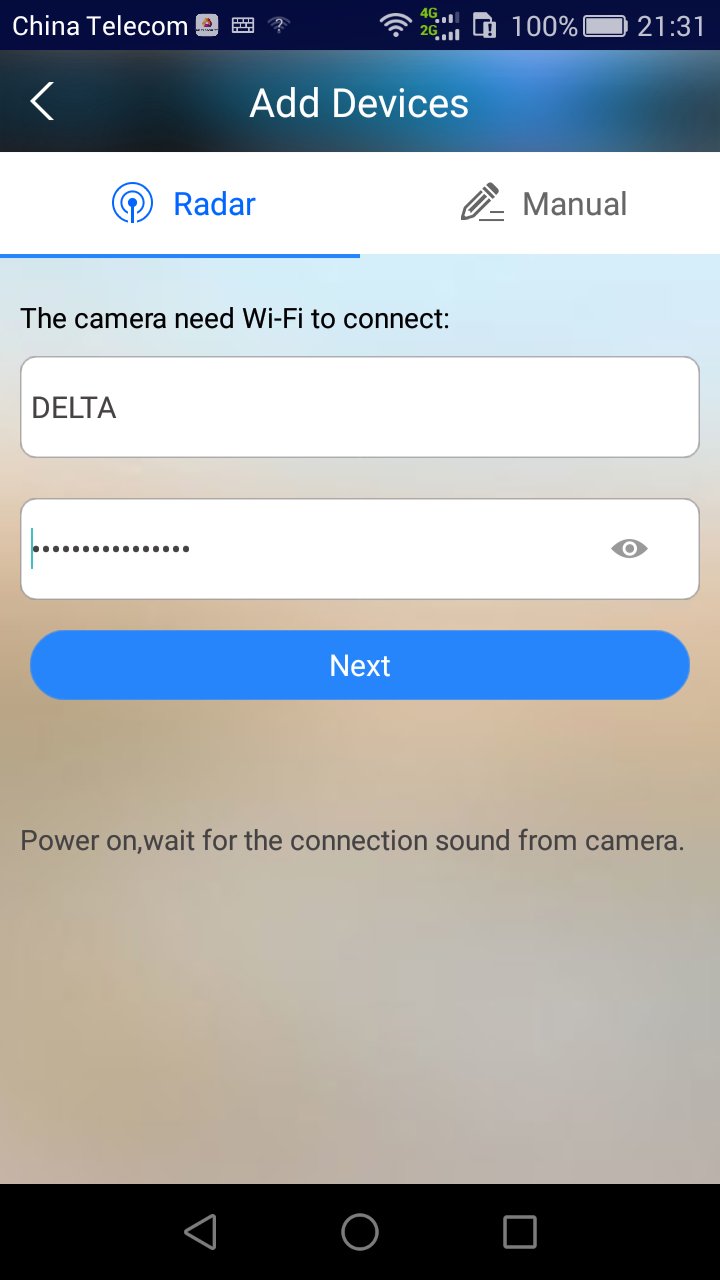Tap the keyboard icon in the status bar
720x1280 pixels.
[x=242, y=24]
